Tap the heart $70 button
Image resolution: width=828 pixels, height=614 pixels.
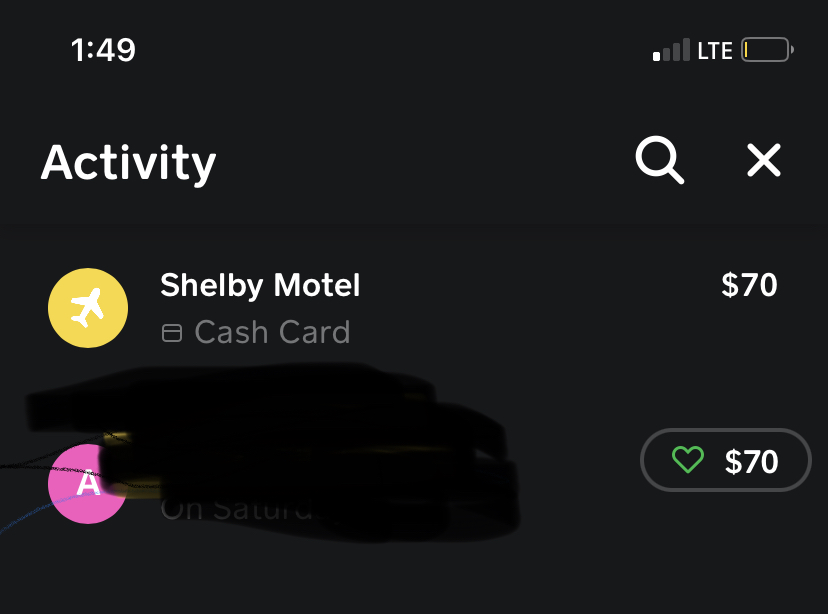(x=726, y=460)
